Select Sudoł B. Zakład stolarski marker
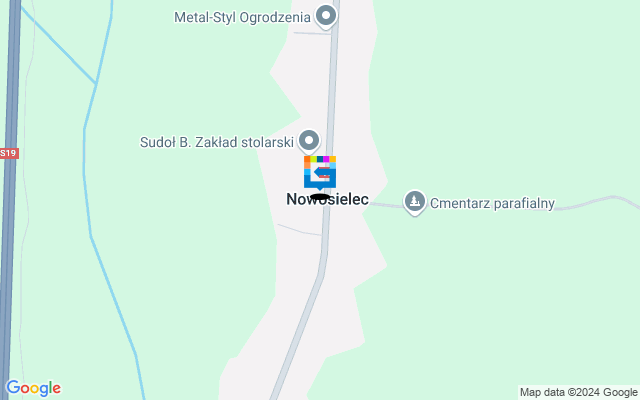The image size is (640, 400). click(x=309, y=141)
